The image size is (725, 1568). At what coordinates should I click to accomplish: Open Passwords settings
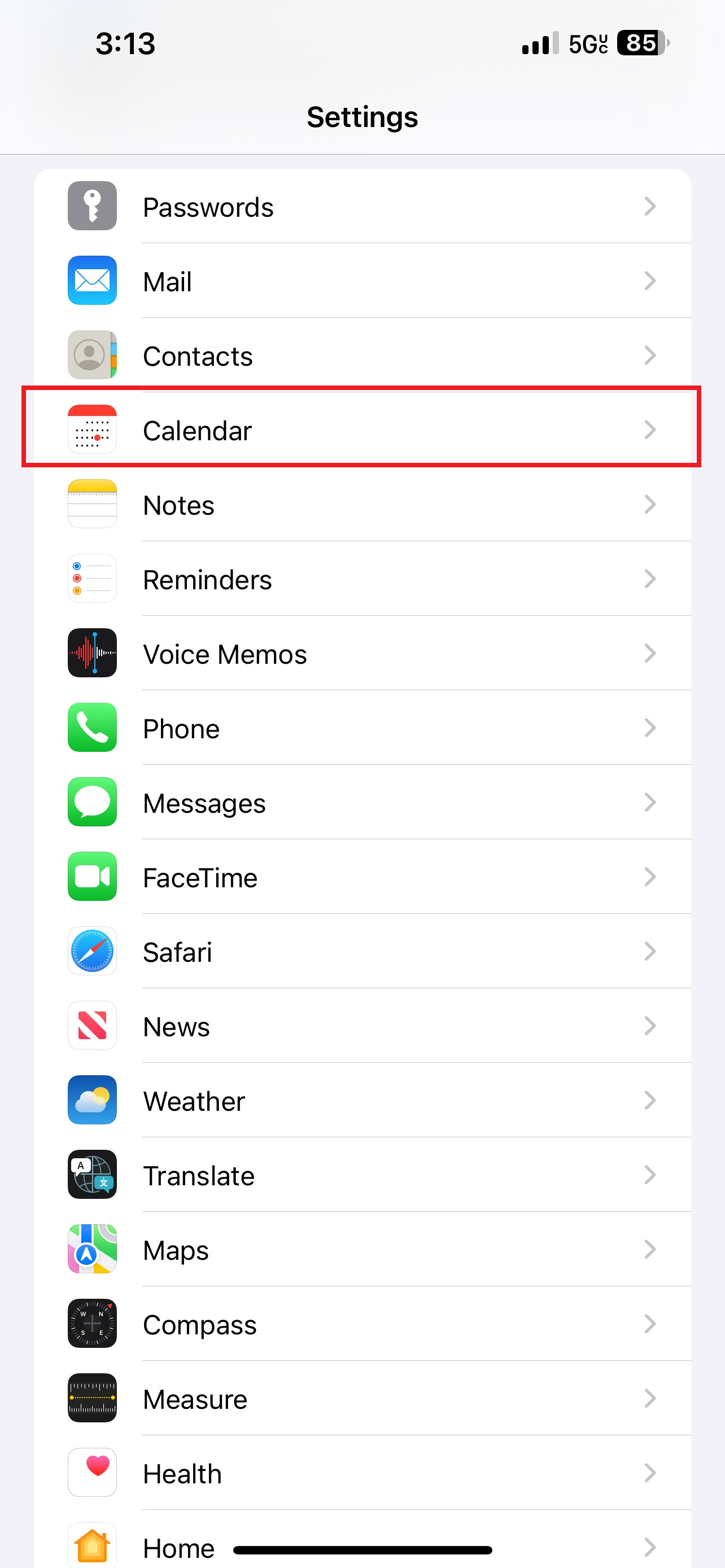(x=361, y=207)
